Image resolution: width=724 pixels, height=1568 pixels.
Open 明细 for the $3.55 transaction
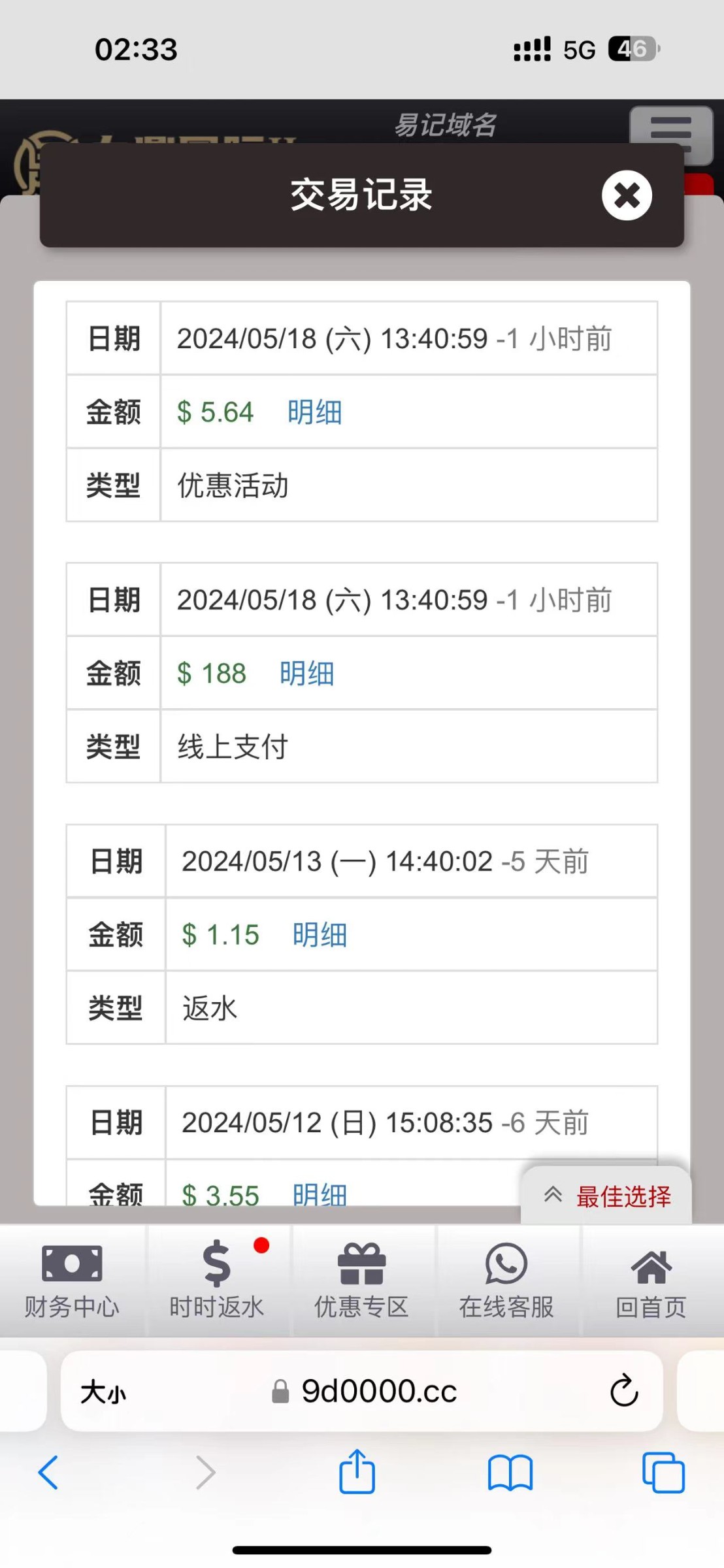click(x=320, y=1195)
